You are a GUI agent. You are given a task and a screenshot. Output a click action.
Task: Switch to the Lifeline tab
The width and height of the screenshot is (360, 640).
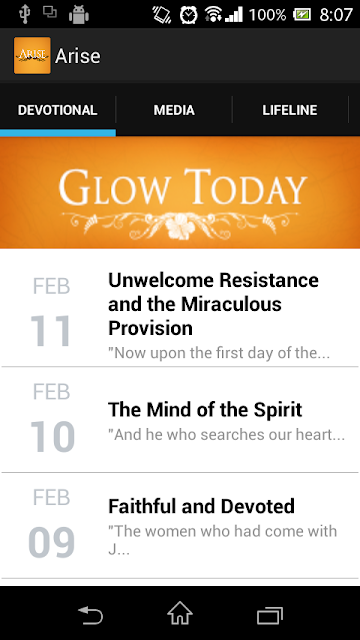[290, 110]
